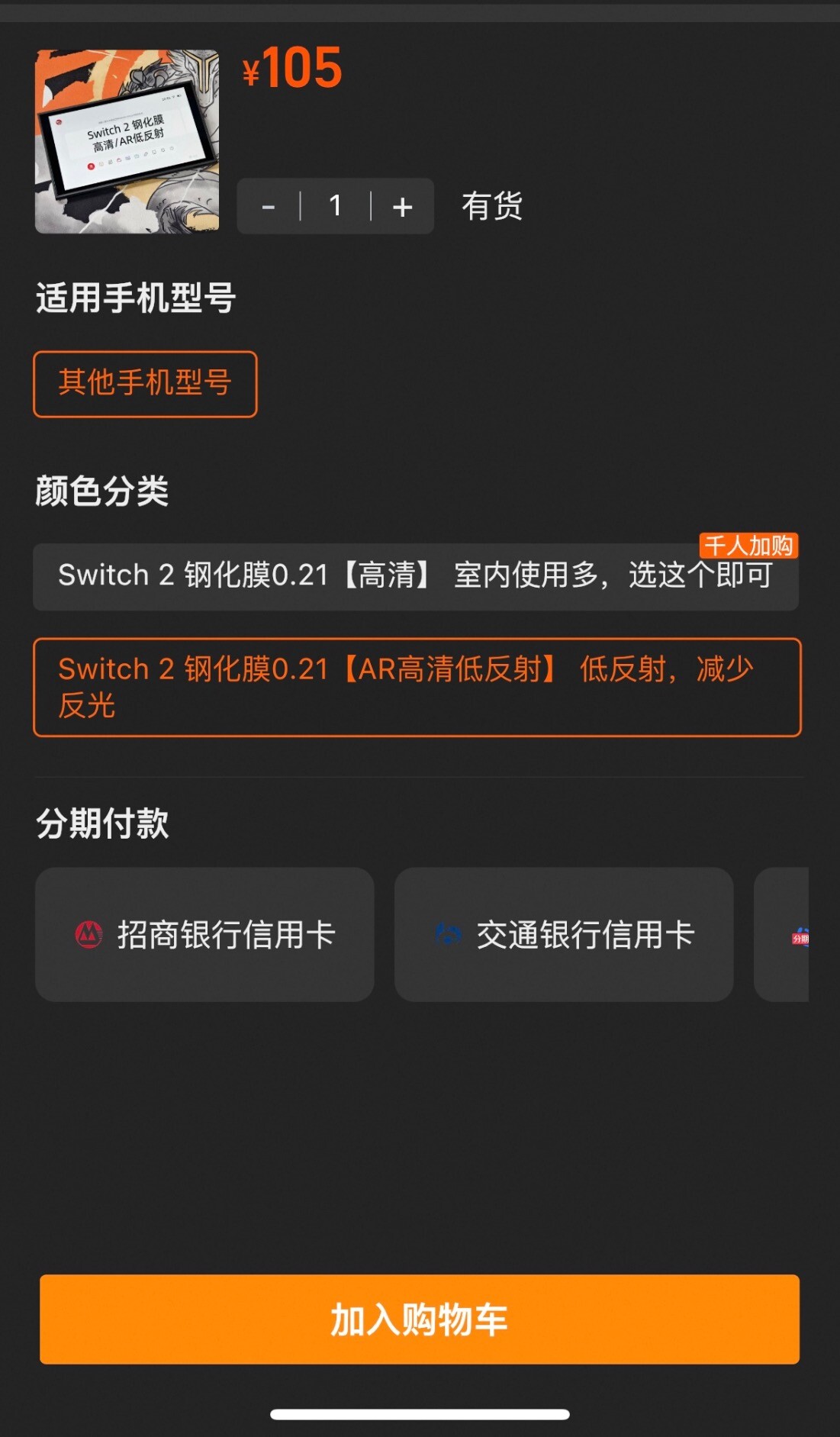Select 其他手机型号 option

click(145, 384)
